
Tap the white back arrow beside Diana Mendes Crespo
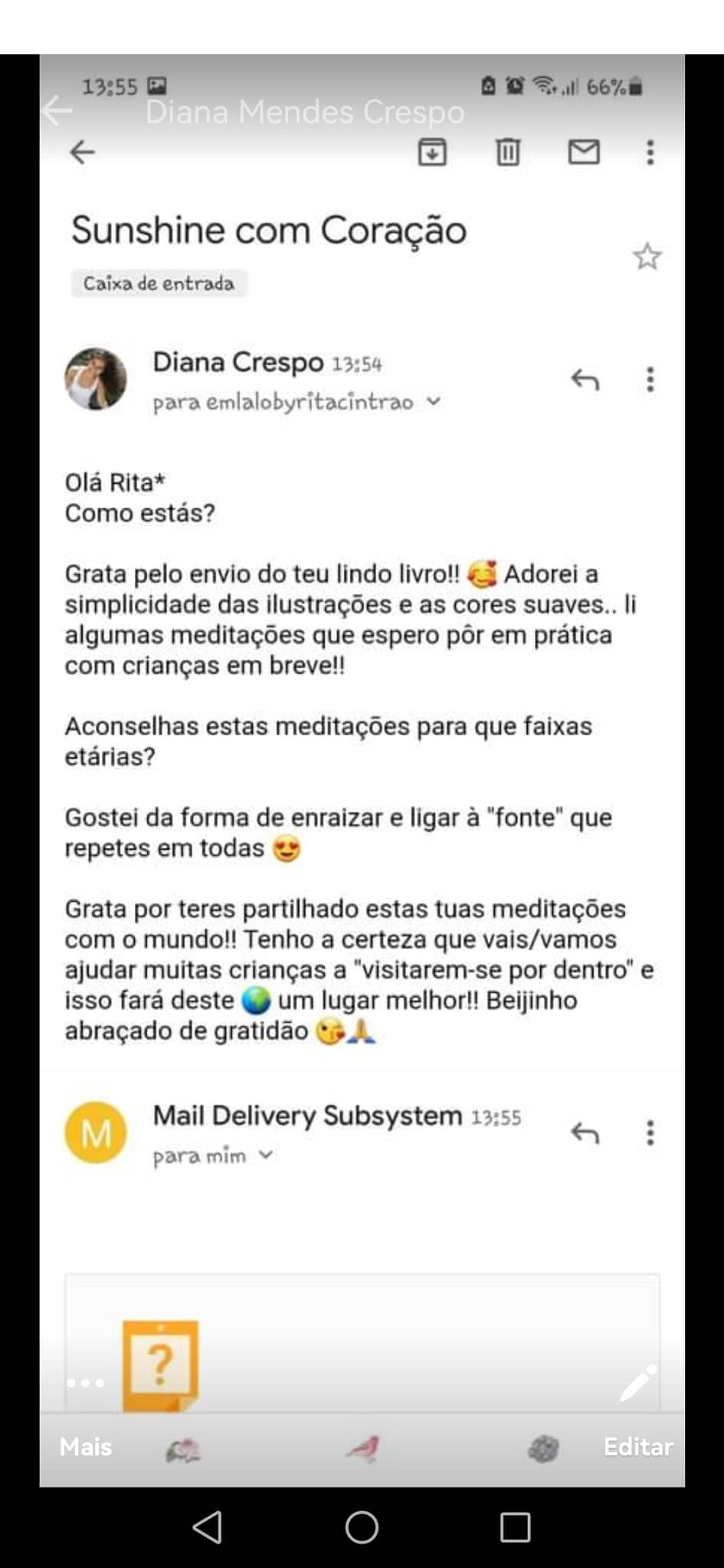click(57, 111)
